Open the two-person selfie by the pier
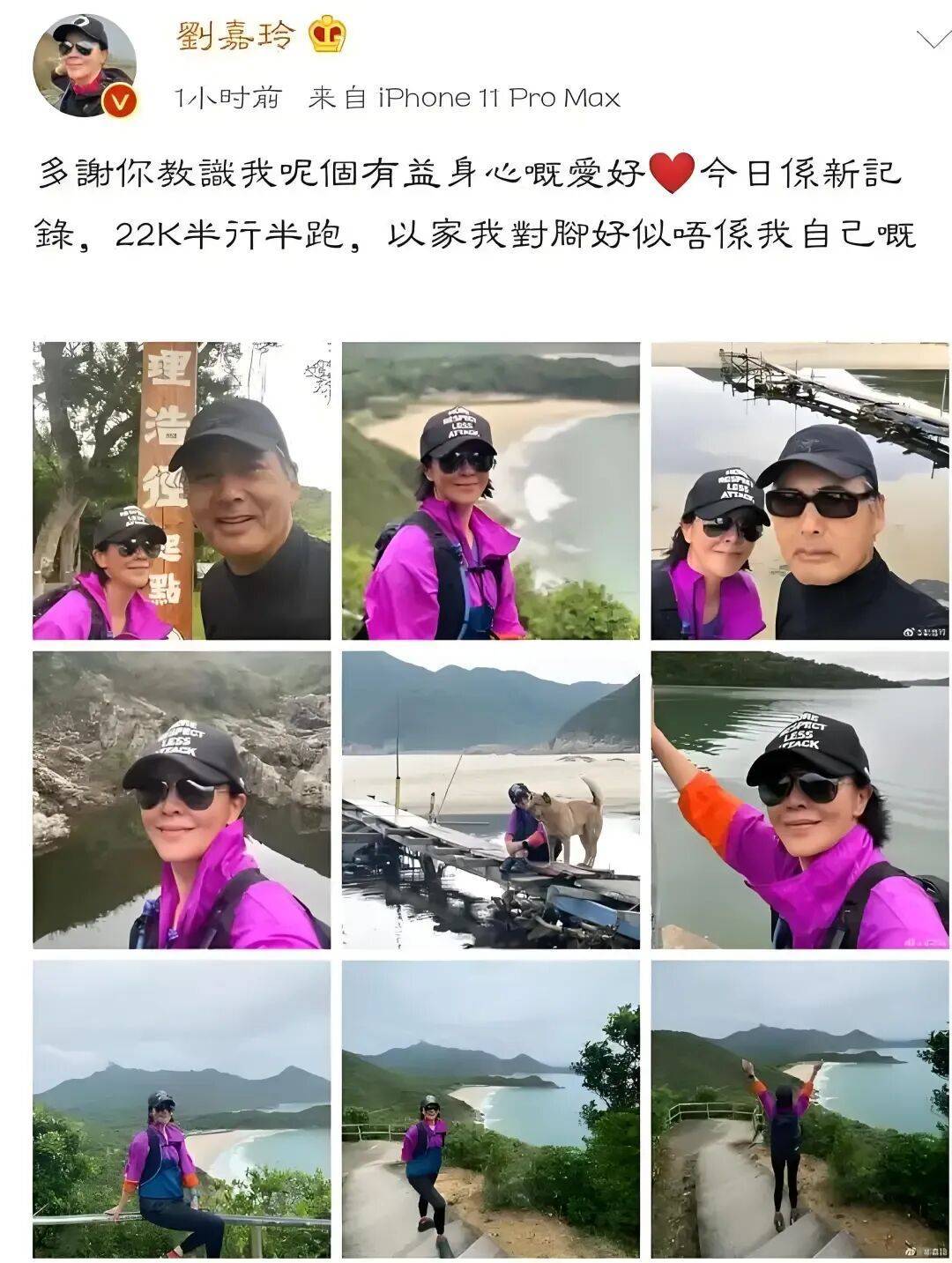The height and width of the screenshot is (1263, 952). pos(800,490)
